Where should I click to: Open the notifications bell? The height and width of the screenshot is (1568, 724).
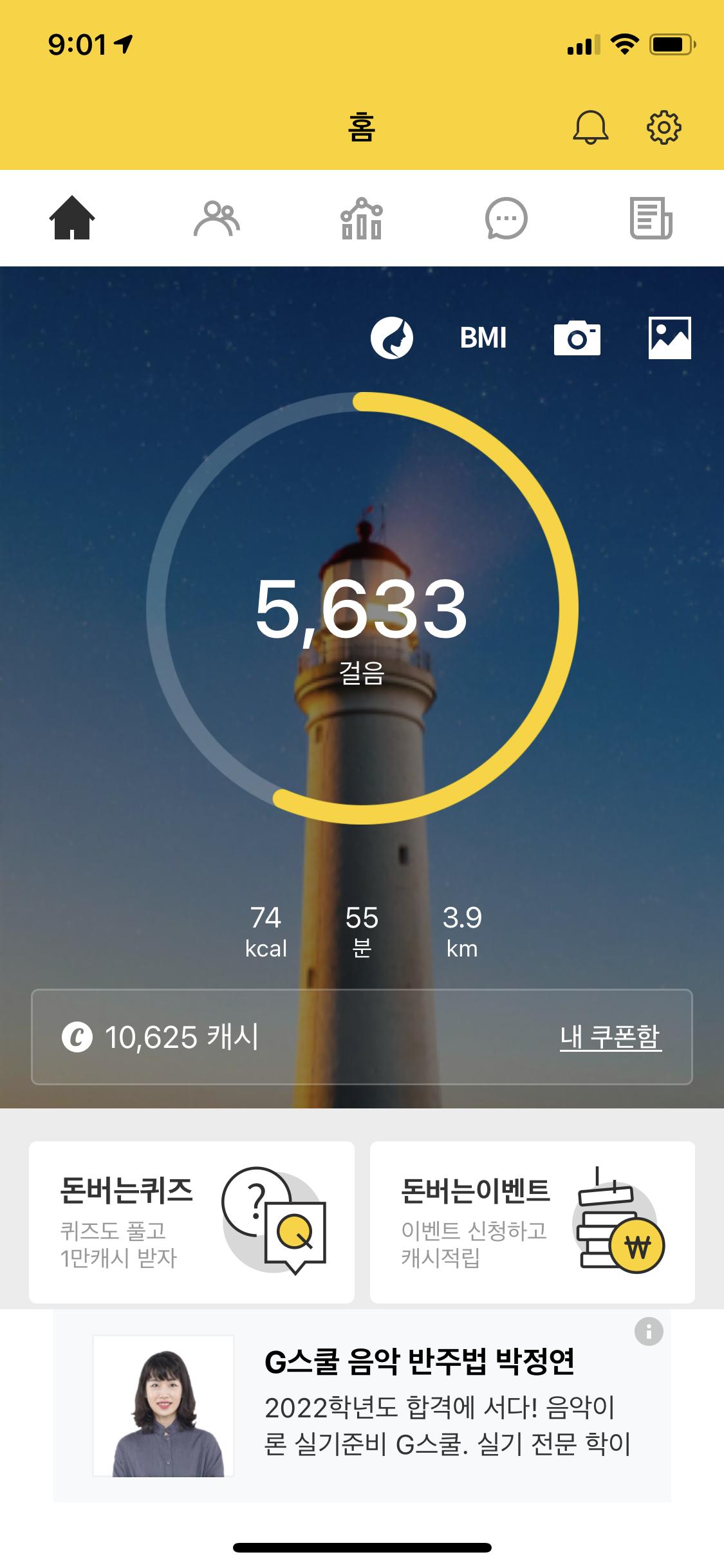pyautogui.click(x=590, y=127)
